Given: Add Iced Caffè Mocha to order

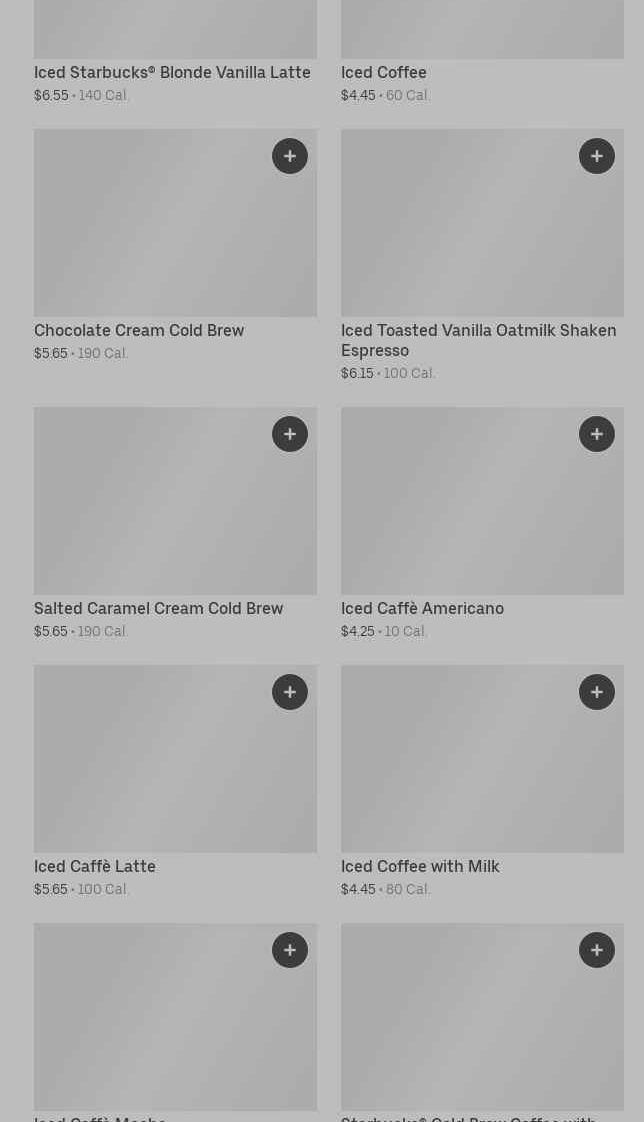Looking at the screenshot, I should 290,950.
